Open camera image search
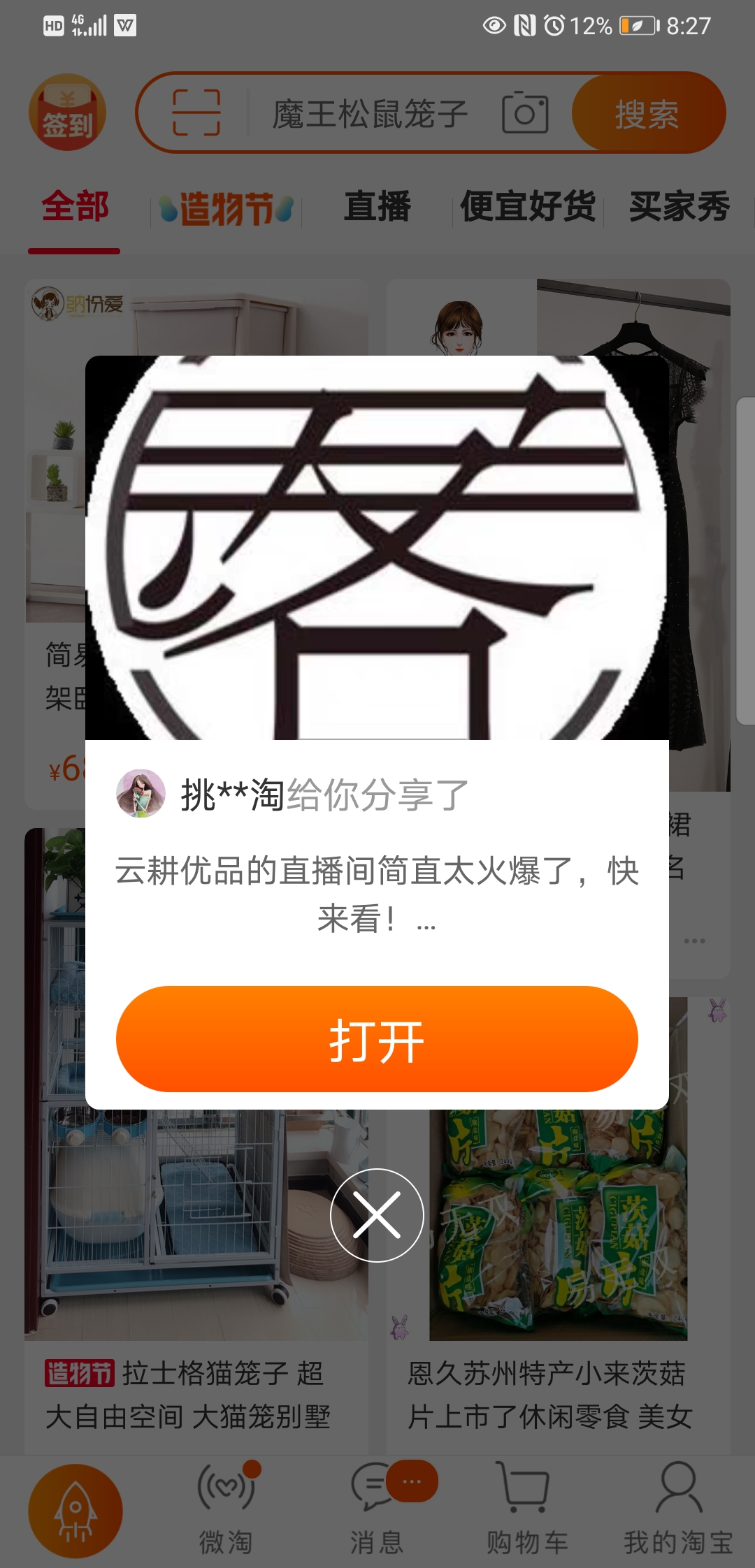755x1568 pixels. [x=524, y=112]
